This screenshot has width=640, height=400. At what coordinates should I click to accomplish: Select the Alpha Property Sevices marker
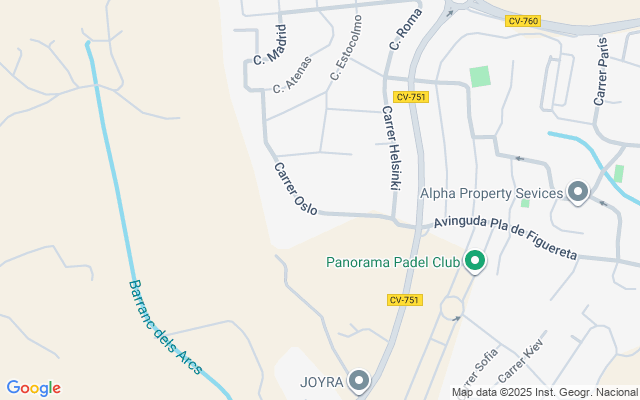[578, 192]
